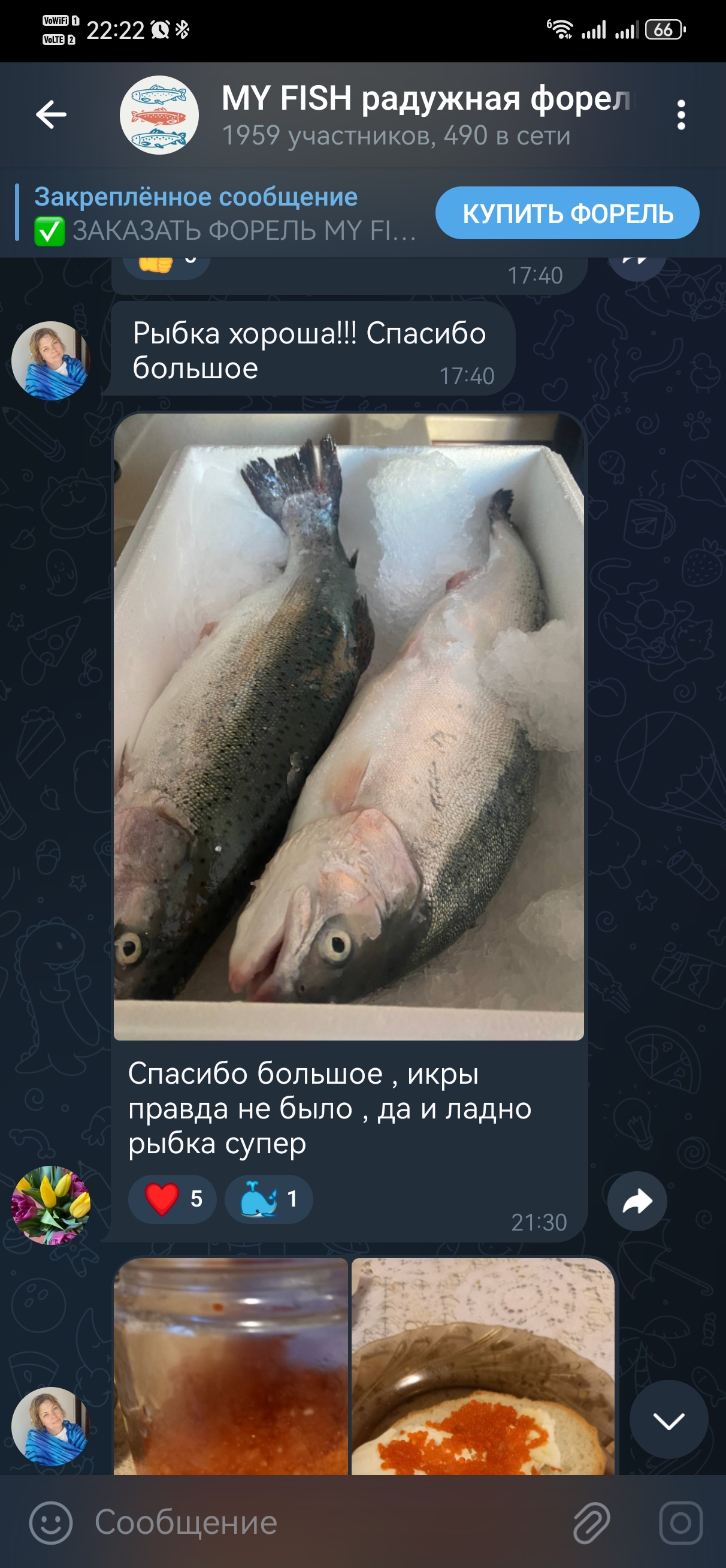The image size is (726, 1568).
Task: Open the trout photo in ice box
Action: click(x=348, y=726)
